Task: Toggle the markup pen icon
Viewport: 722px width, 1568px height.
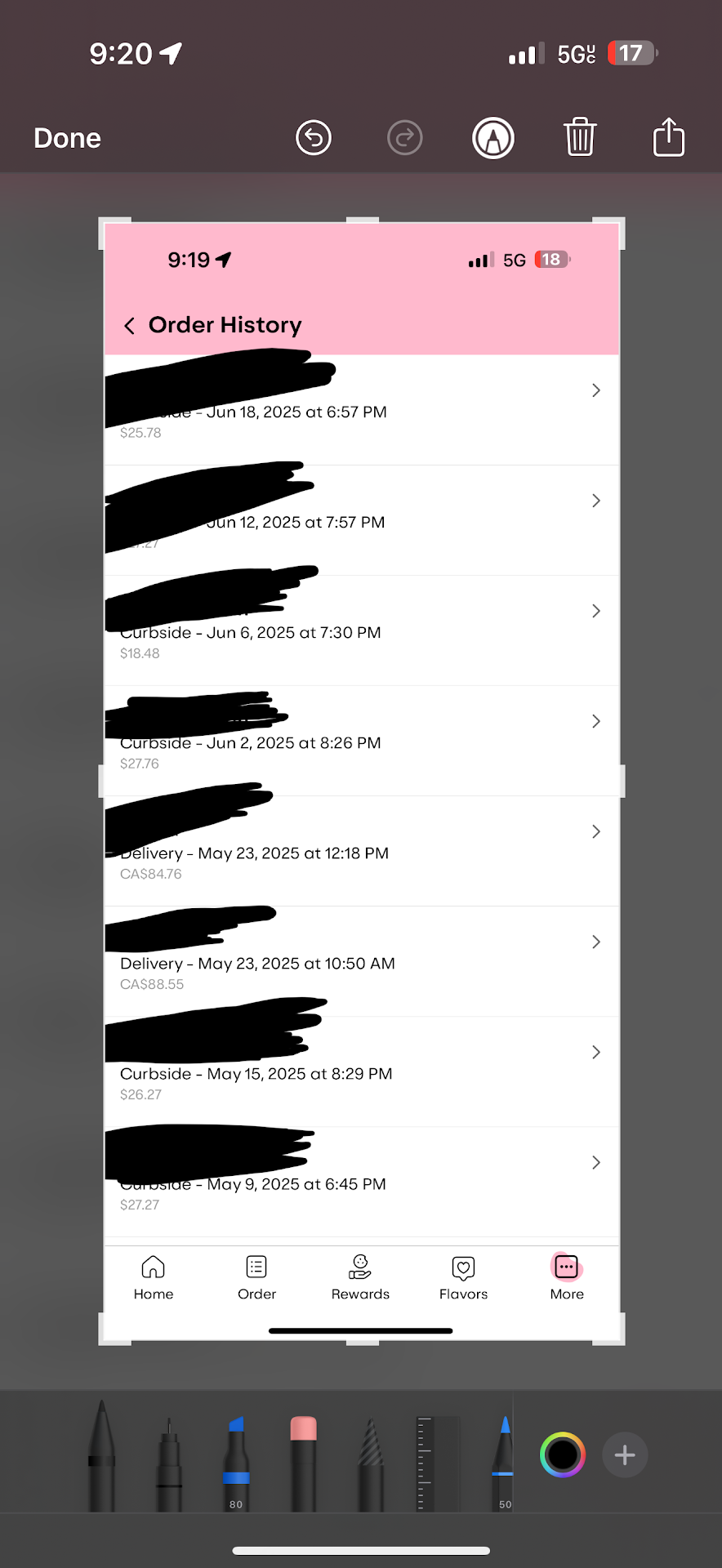Action: pos(493,137)
